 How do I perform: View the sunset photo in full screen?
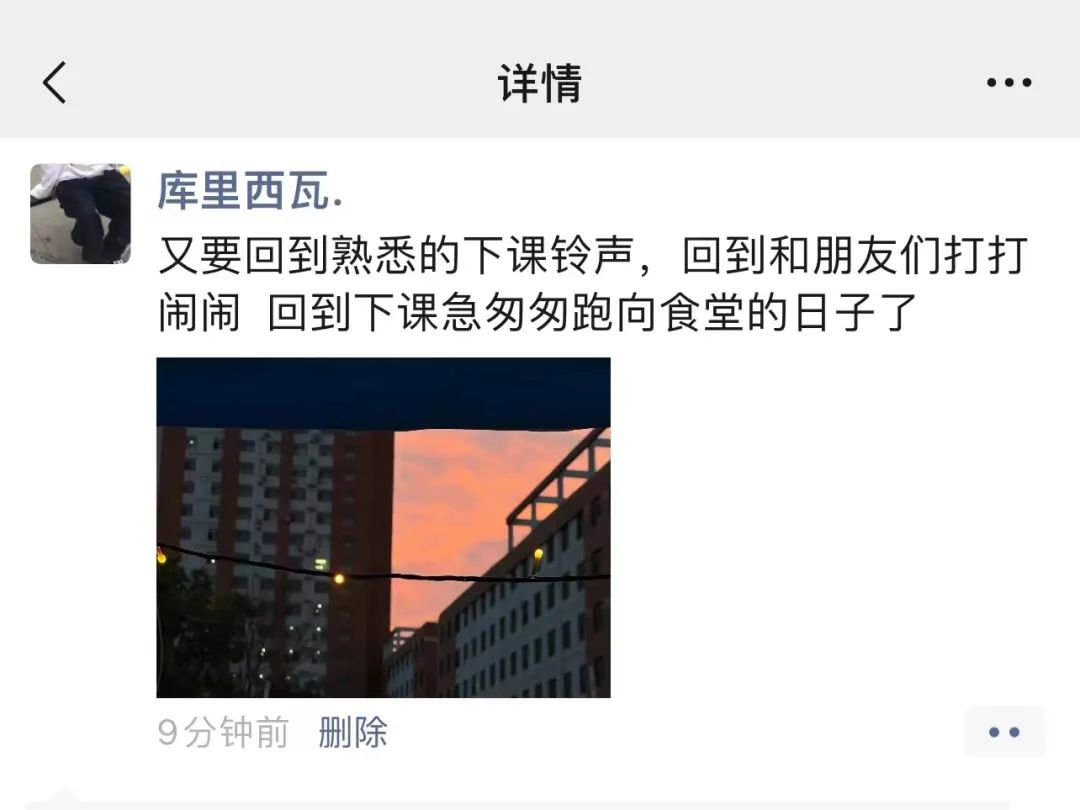click(383, 527)
